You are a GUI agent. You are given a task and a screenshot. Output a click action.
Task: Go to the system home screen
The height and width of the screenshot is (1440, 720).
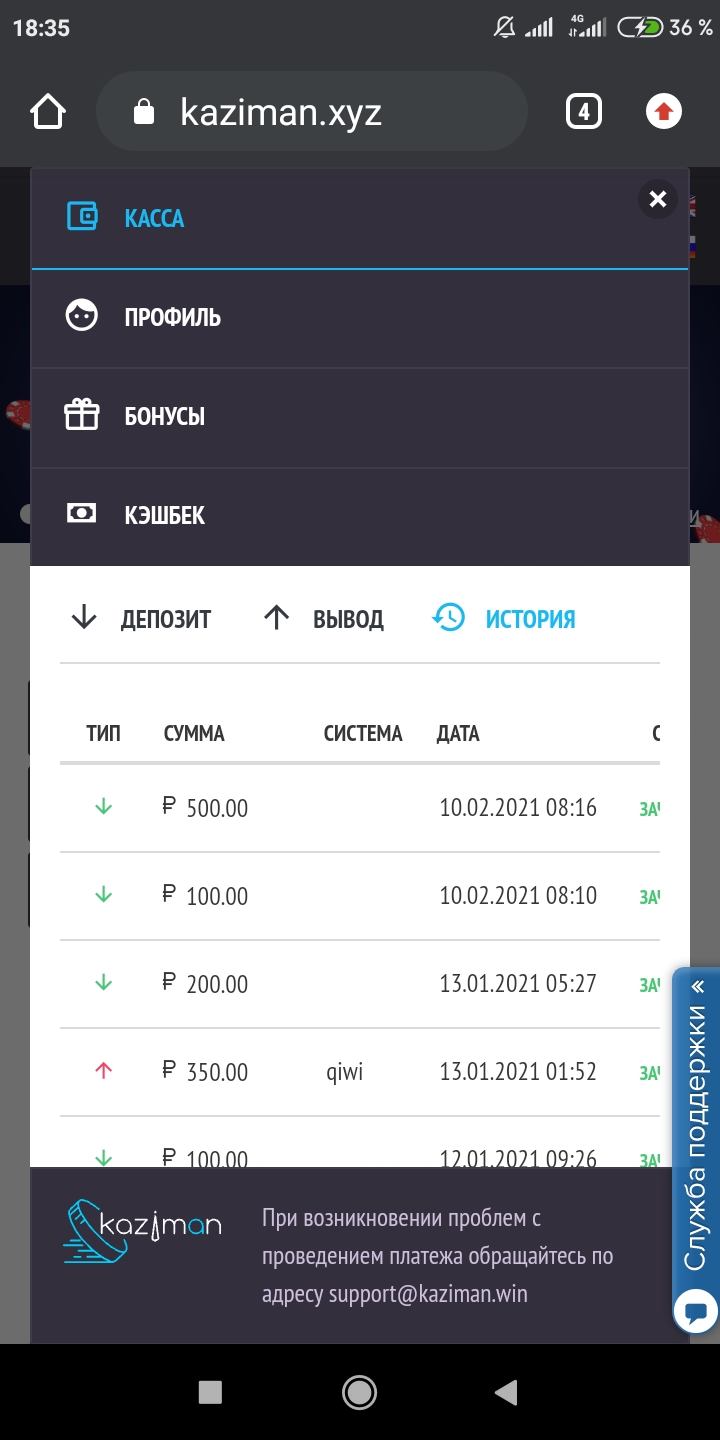(x=359, y=1391)
